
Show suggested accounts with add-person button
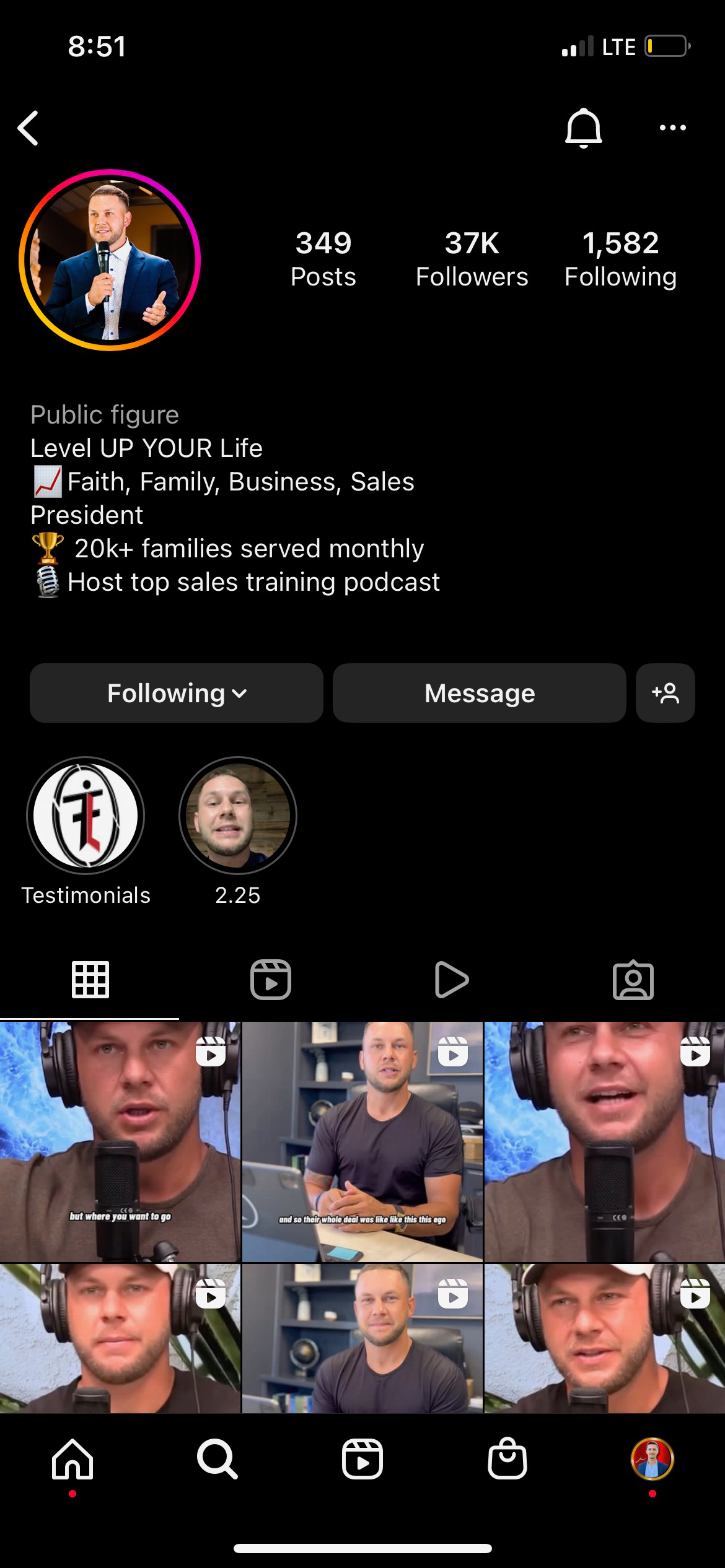tap(665, 693)
